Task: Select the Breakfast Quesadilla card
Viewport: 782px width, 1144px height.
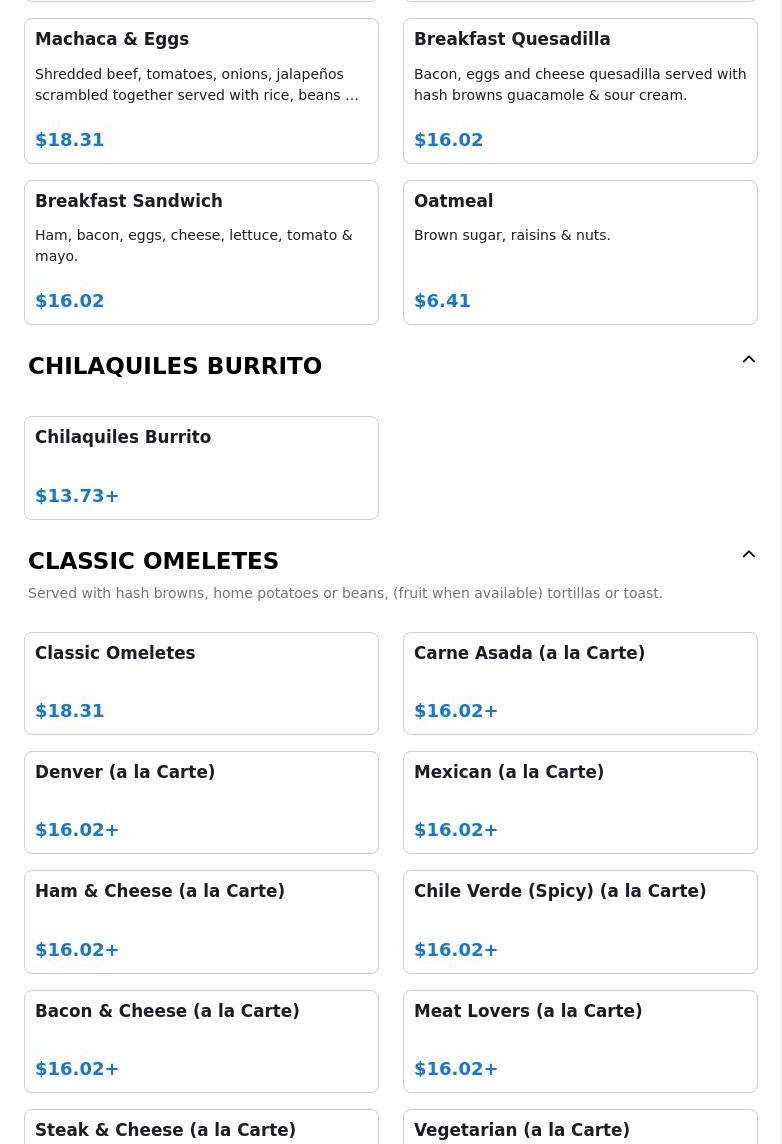Action: point(580,91)
